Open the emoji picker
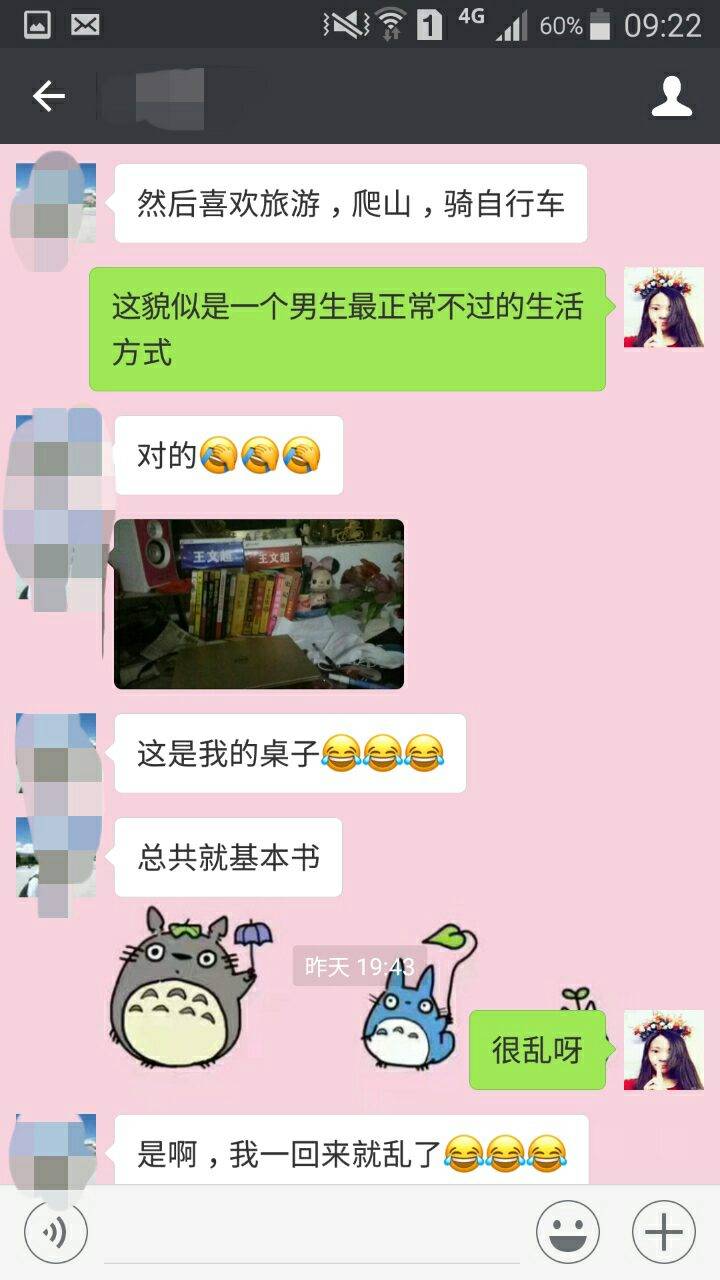720x1280 pixels. click(x=568, y=1232)
